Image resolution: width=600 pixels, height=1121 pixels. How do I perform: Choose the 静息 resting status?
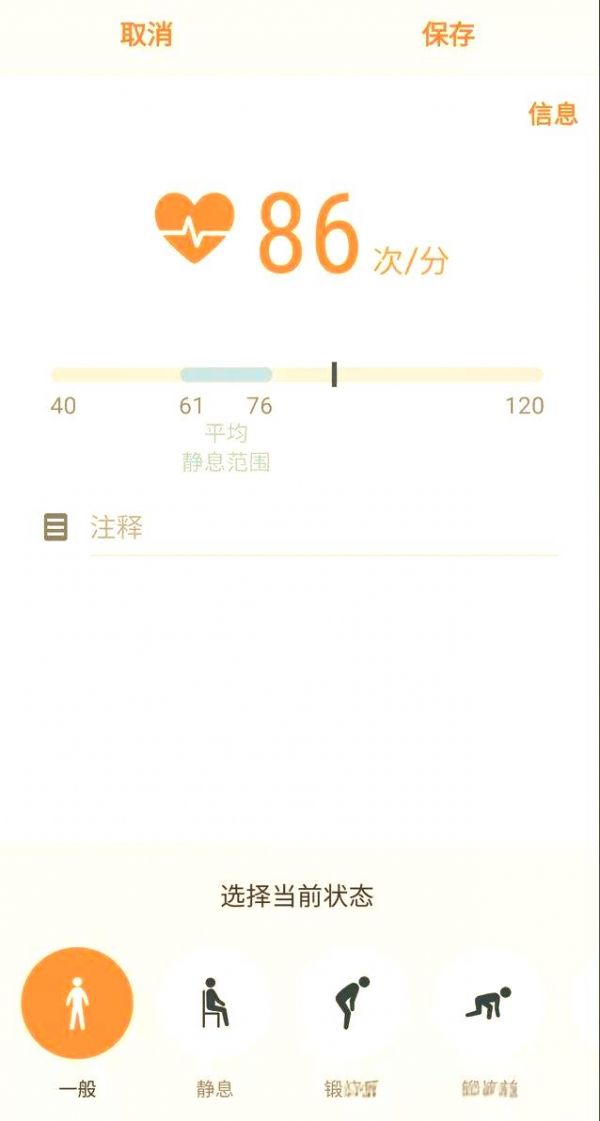click(x=214, y=1004)
